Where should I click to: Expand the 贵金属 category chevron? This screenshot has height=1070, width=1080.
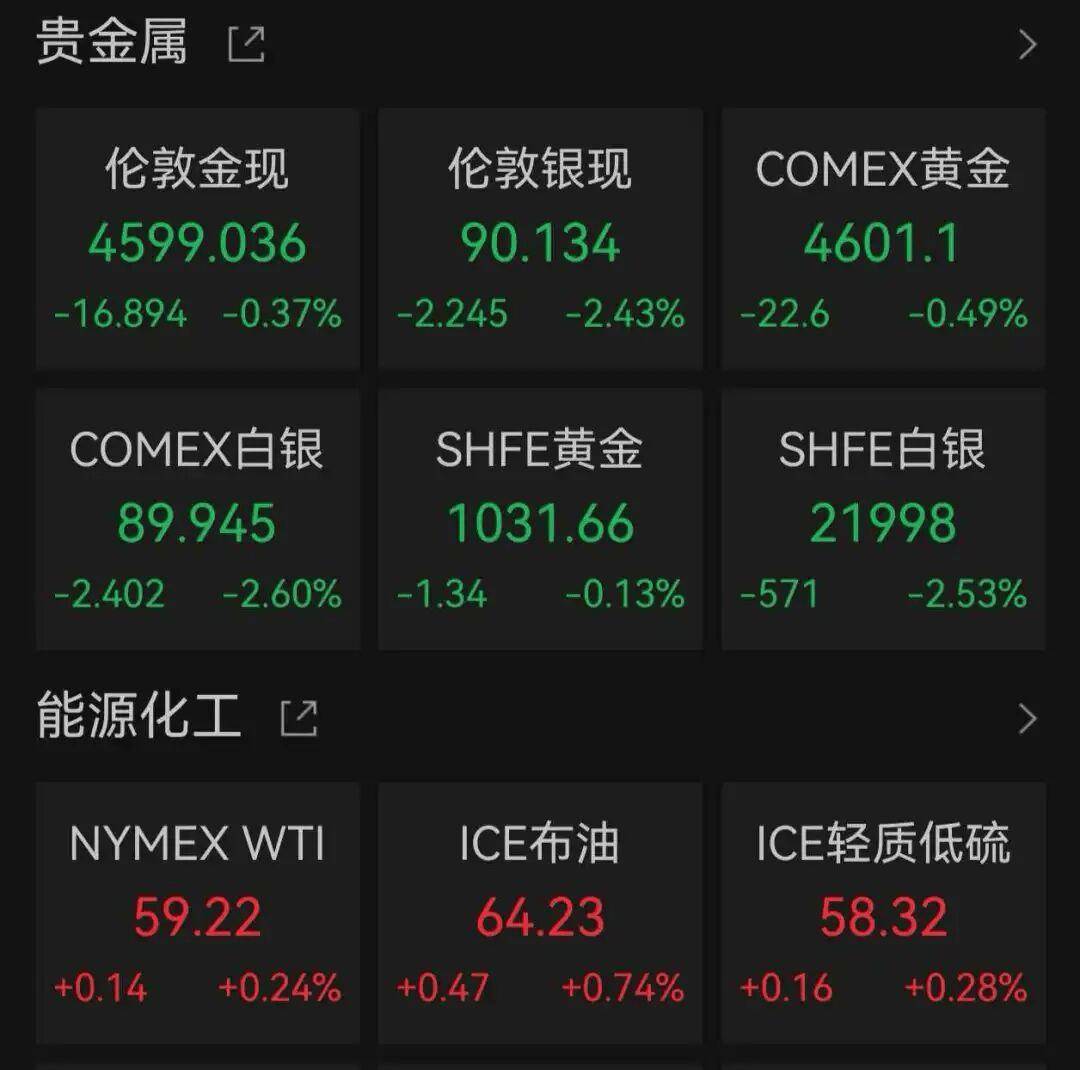click(x=1027, y=45)
